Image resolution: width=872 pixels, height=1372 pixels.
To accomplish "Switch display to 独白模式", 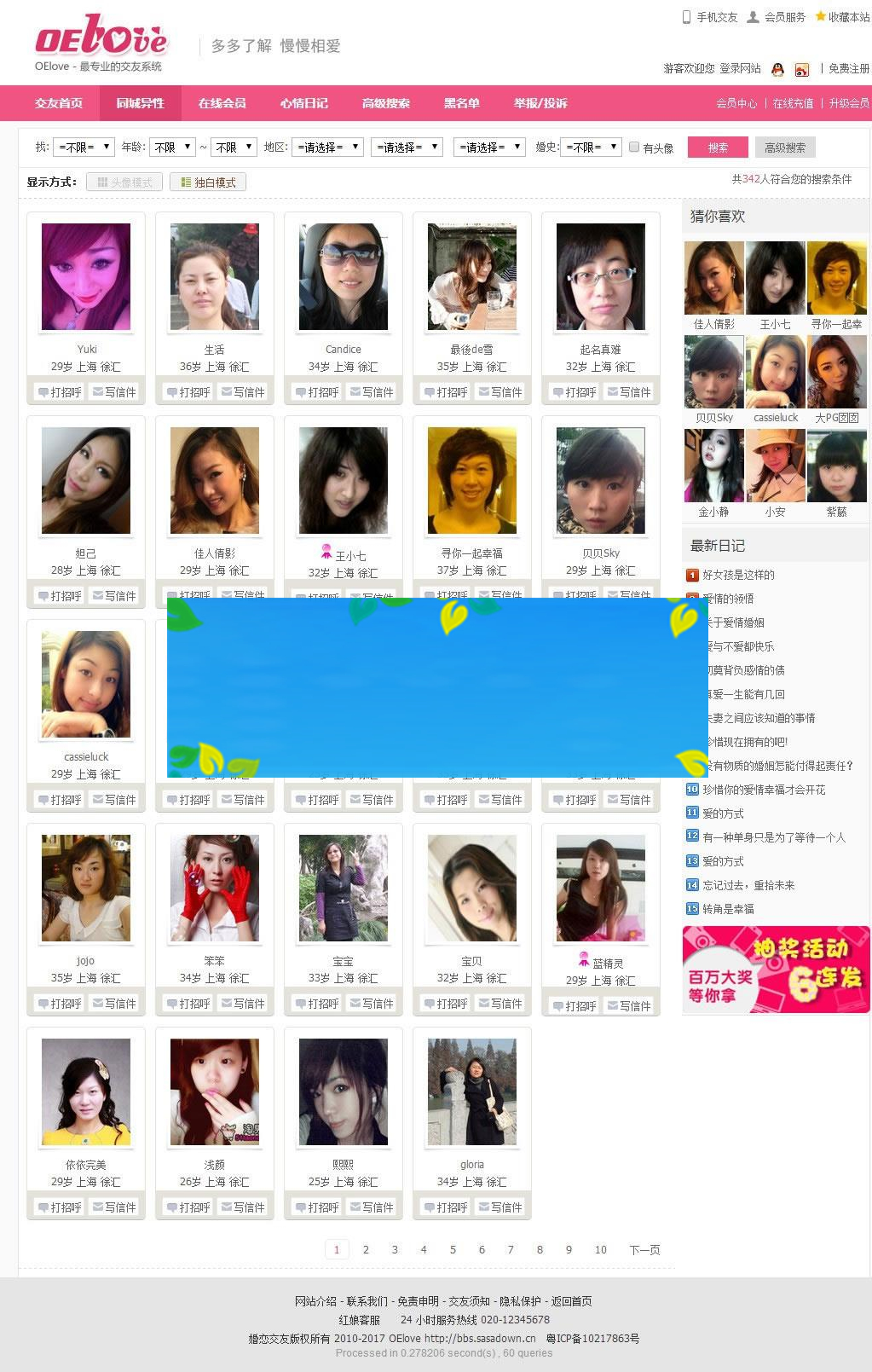I will point(208,182).
